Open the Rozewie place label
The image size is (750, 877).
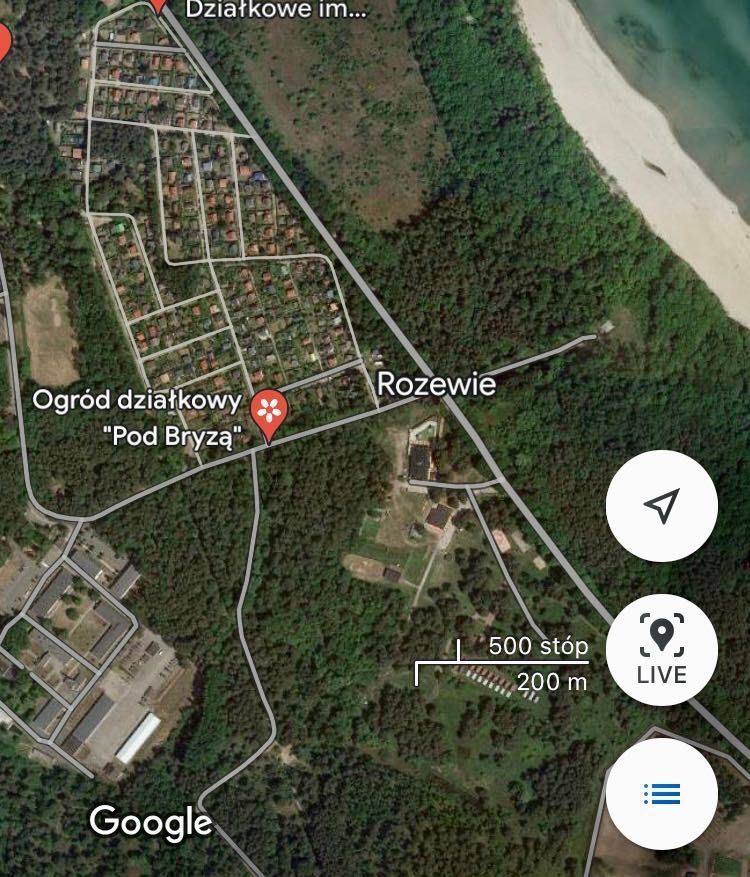(436, 383)
